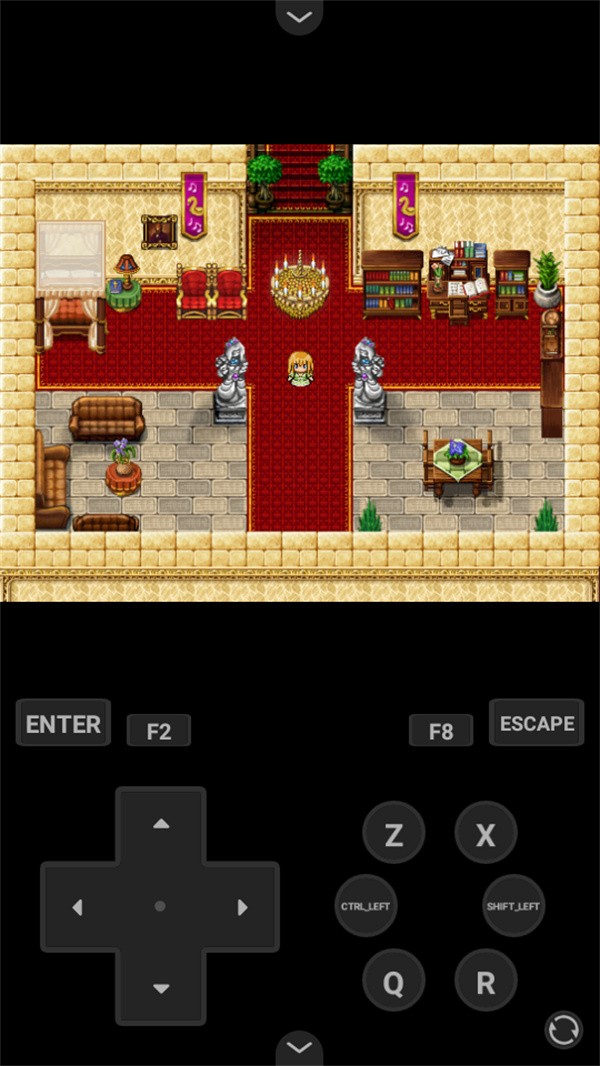The image size is (600, 1066).
Task: Move character right with the D-pad
Action: click(241, 907)
